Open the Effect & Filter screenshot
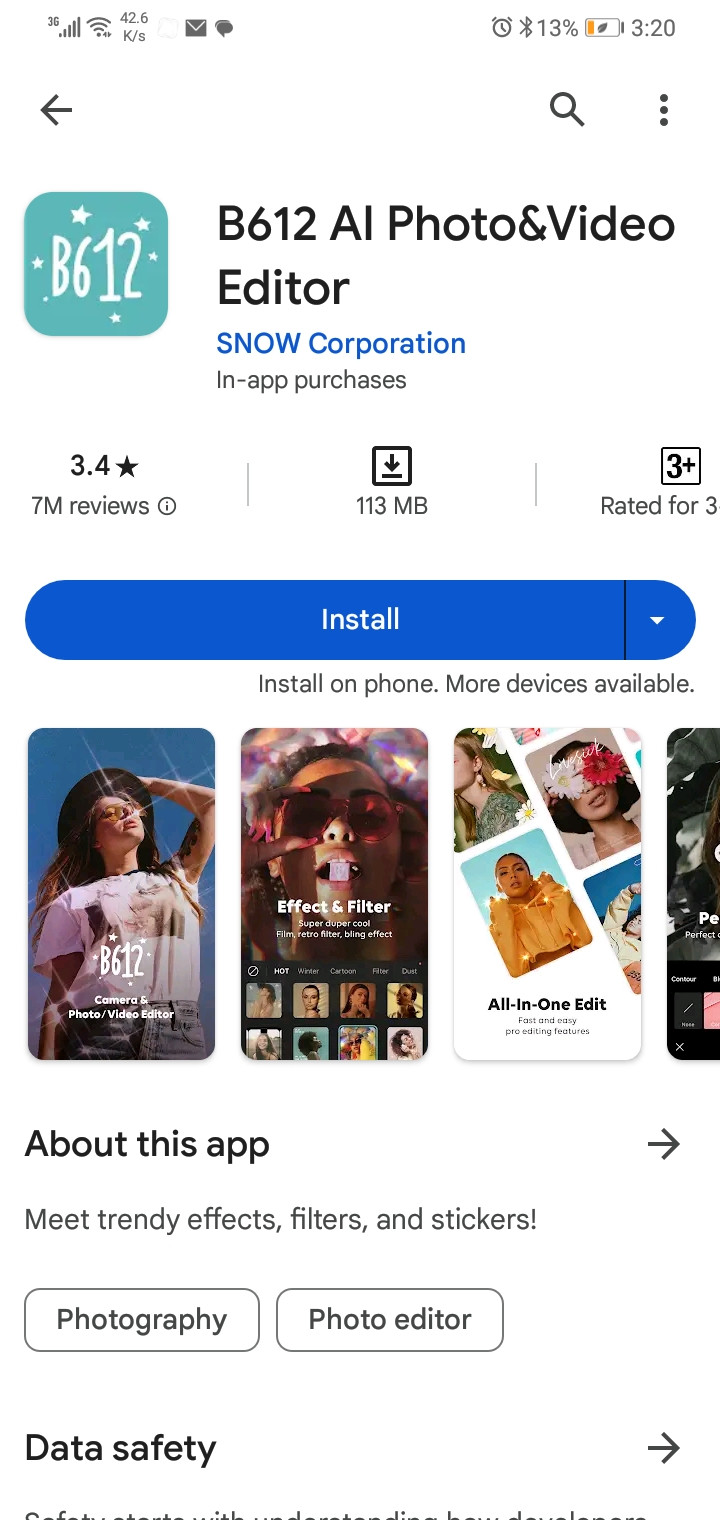The height and width of the screenshot is (1520, 720). pyautogui.click(x=334, y=893)
